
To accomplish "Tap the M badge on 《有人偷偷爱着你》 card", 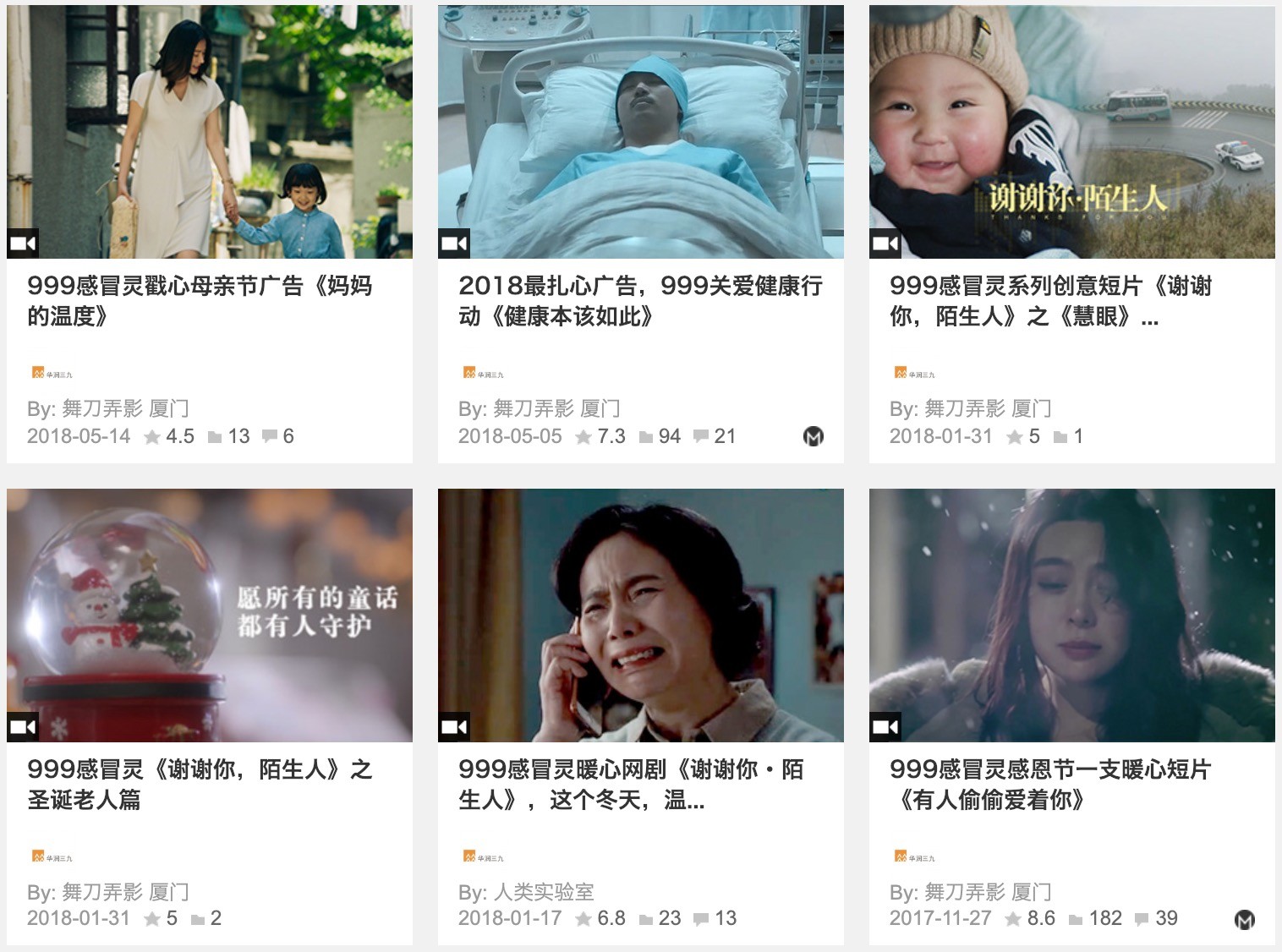I will 1245,919.
